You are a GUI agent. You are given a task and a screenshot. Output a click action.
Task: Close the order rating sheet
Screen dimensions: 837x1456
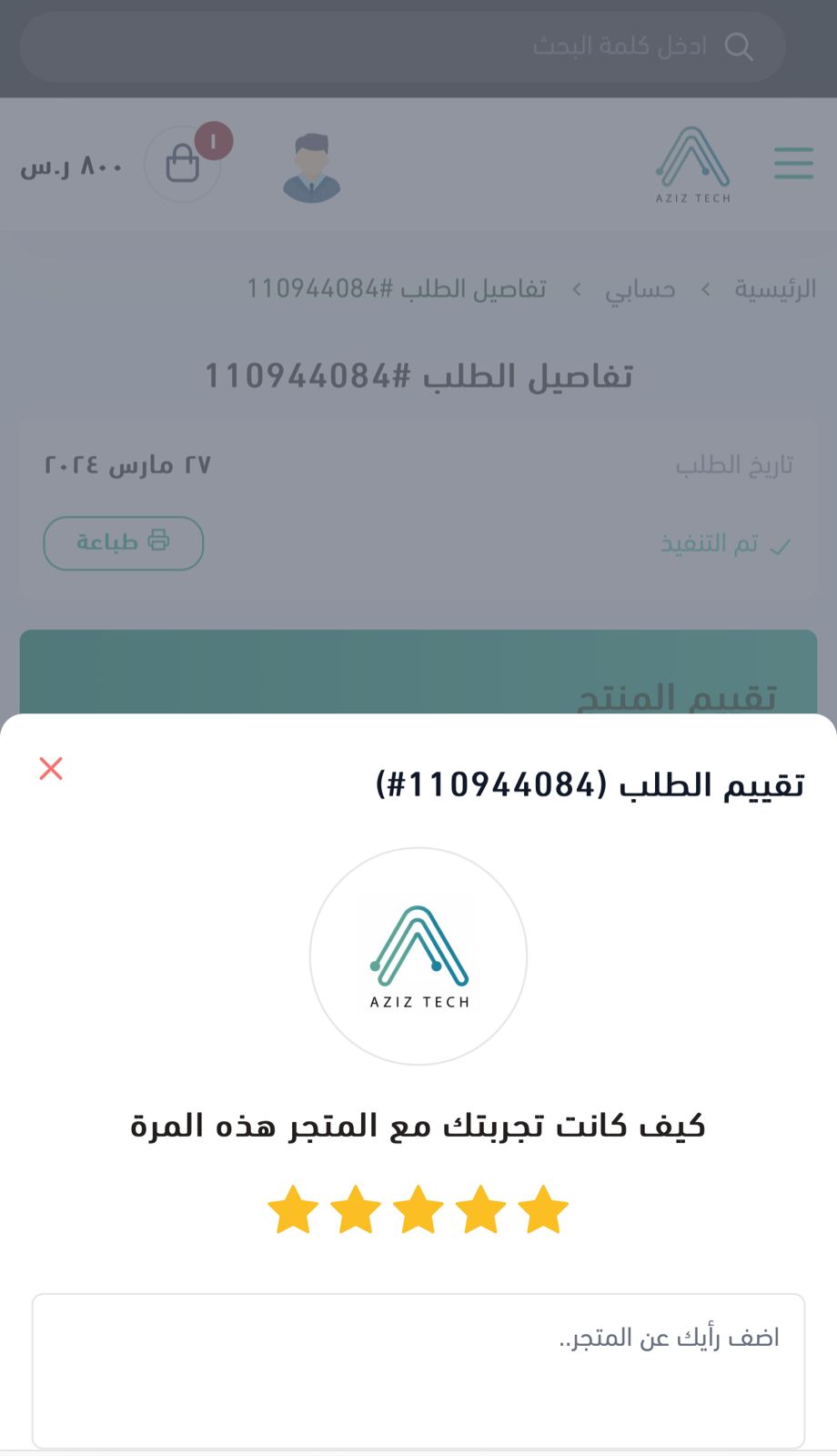pos(51,769)
